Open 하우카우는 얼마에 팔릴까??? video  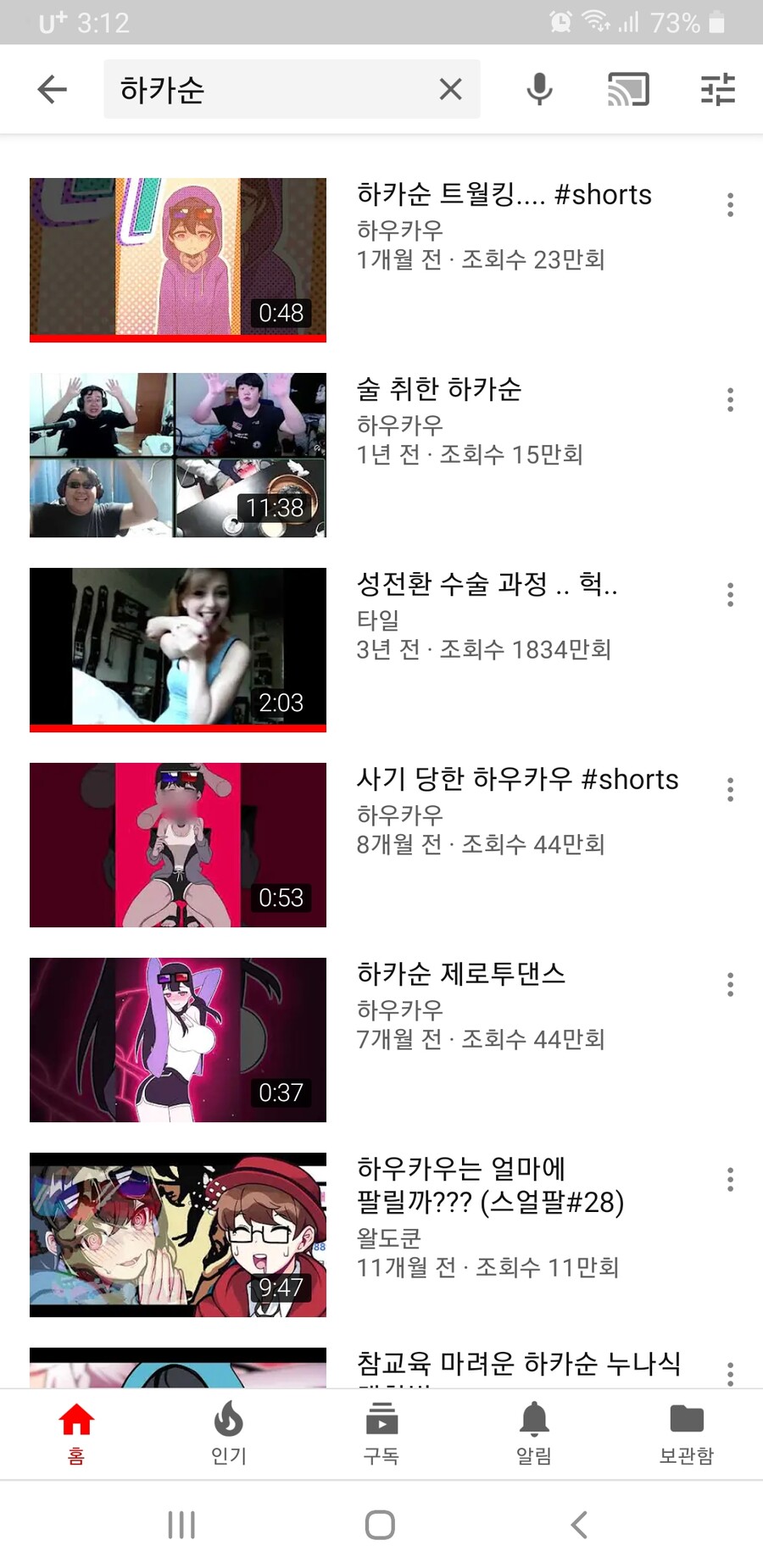(178, 1235)
